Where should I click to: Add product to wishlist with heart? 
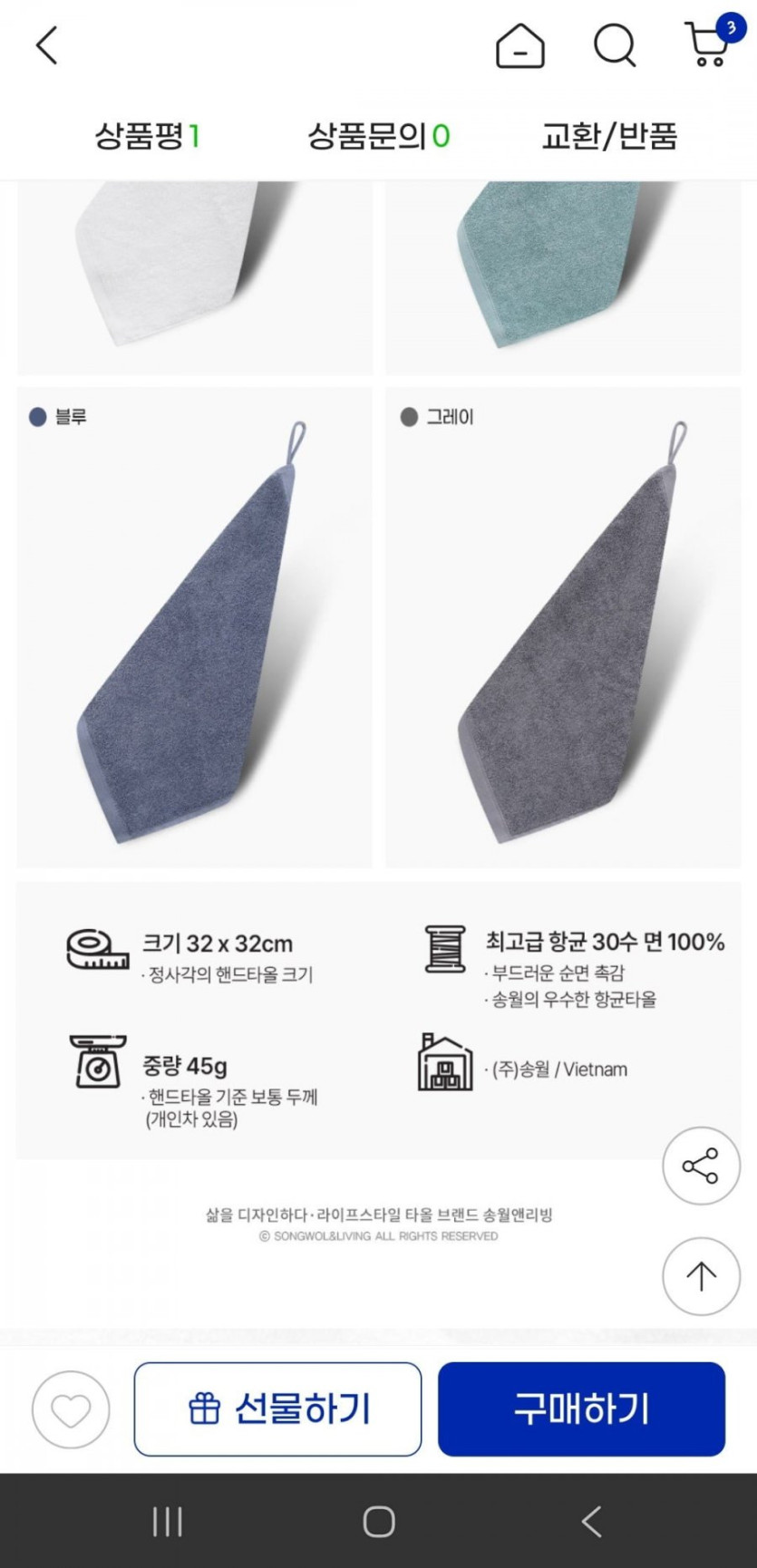point(71,1409)
